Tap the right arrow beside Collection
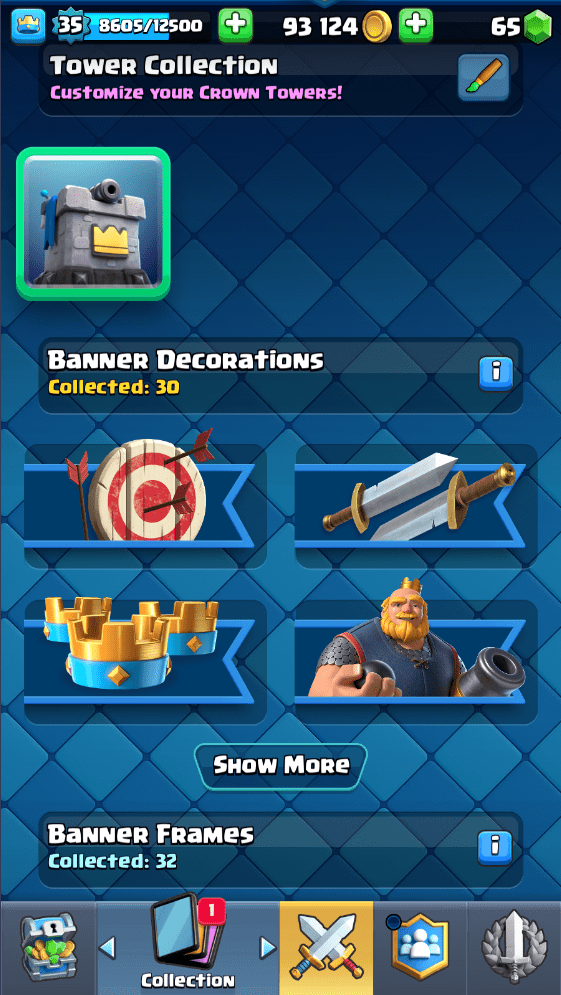This screenshot has width=561, height=995. 268,948
